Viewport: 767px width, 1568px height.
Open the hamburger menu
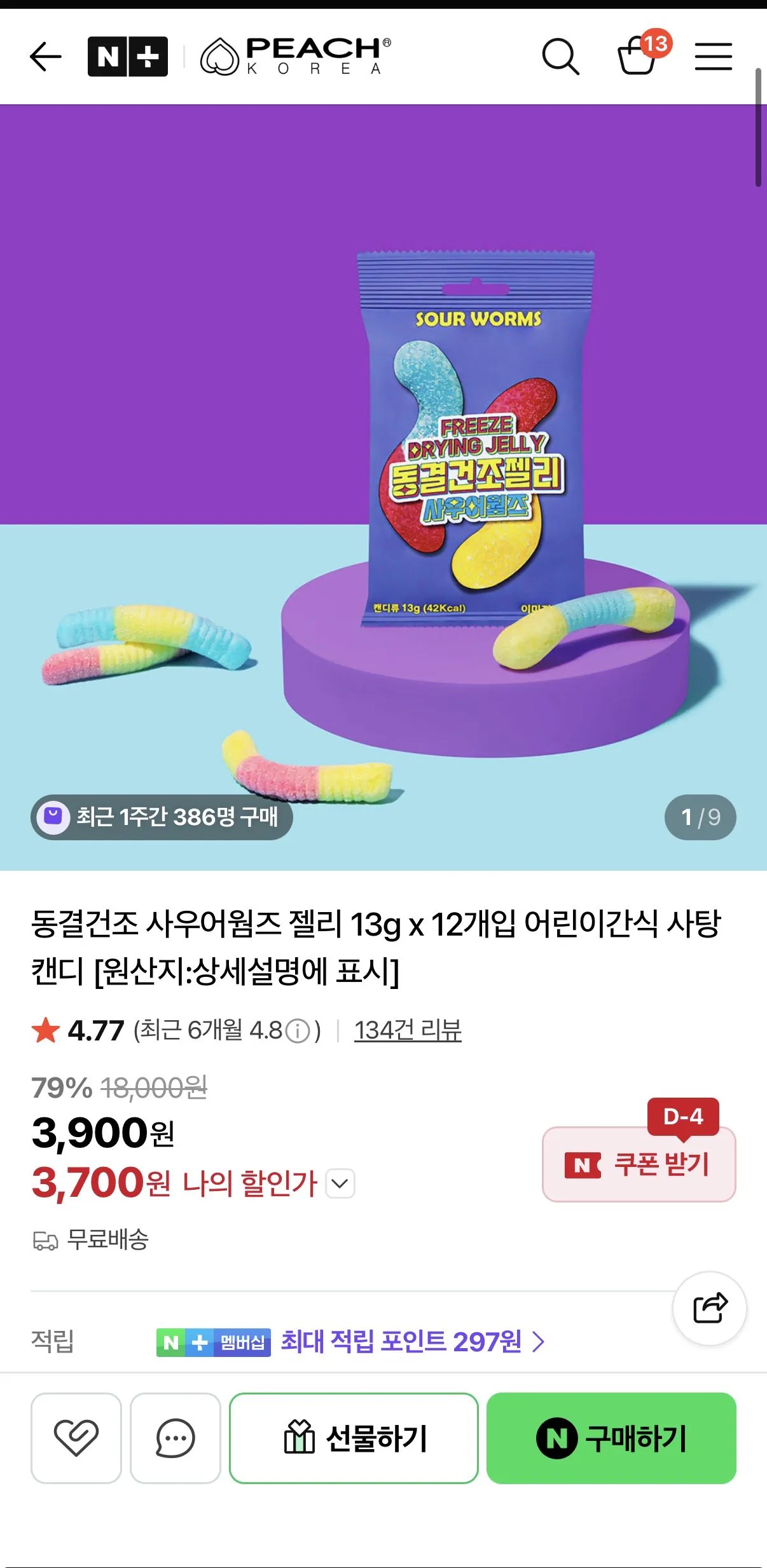click(713, 57)
